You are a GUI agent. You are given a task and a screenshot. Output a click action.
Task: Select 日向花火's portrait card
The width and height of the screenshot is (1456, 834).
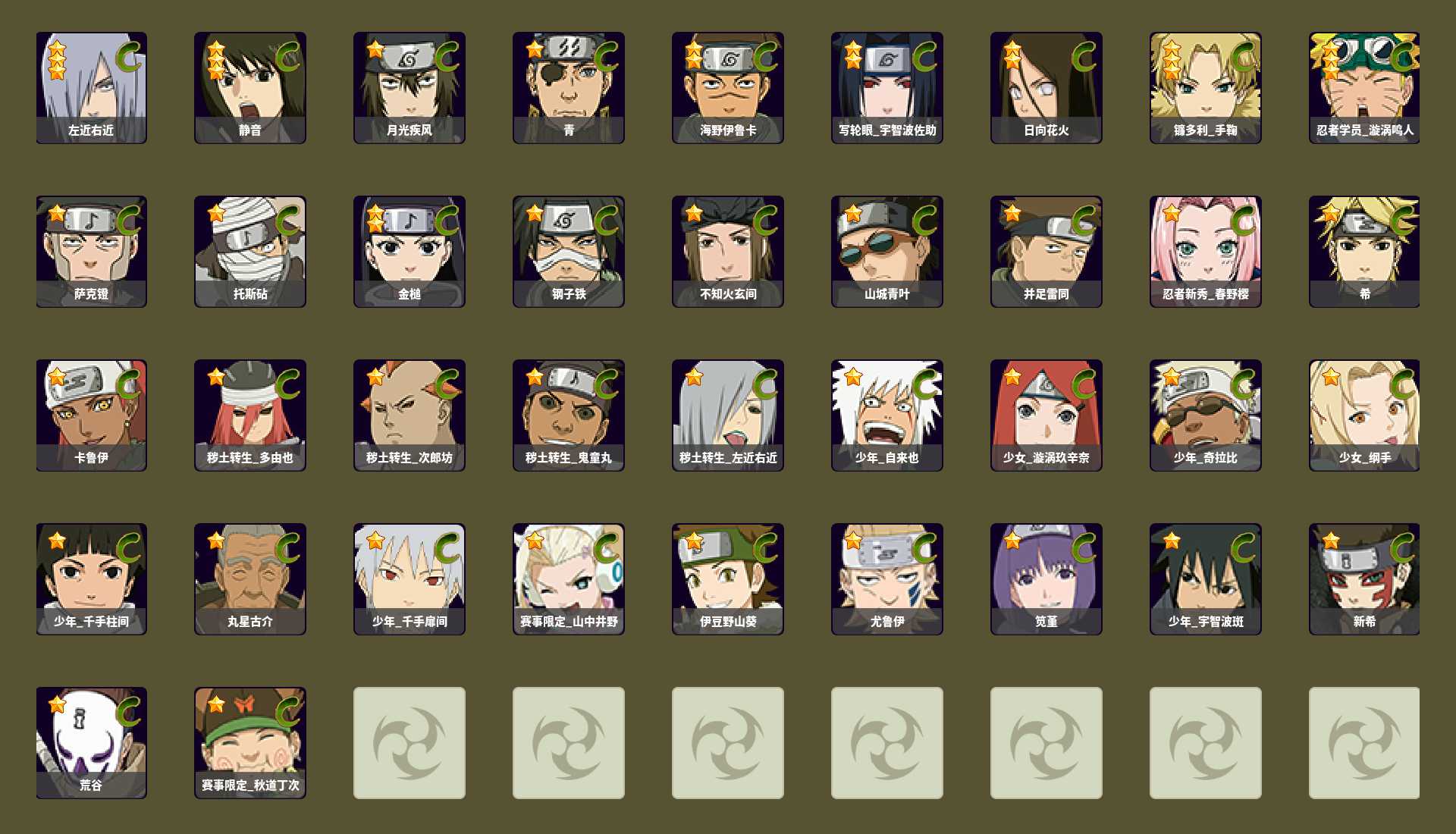pyautogui.click(x=1046, y=88)
